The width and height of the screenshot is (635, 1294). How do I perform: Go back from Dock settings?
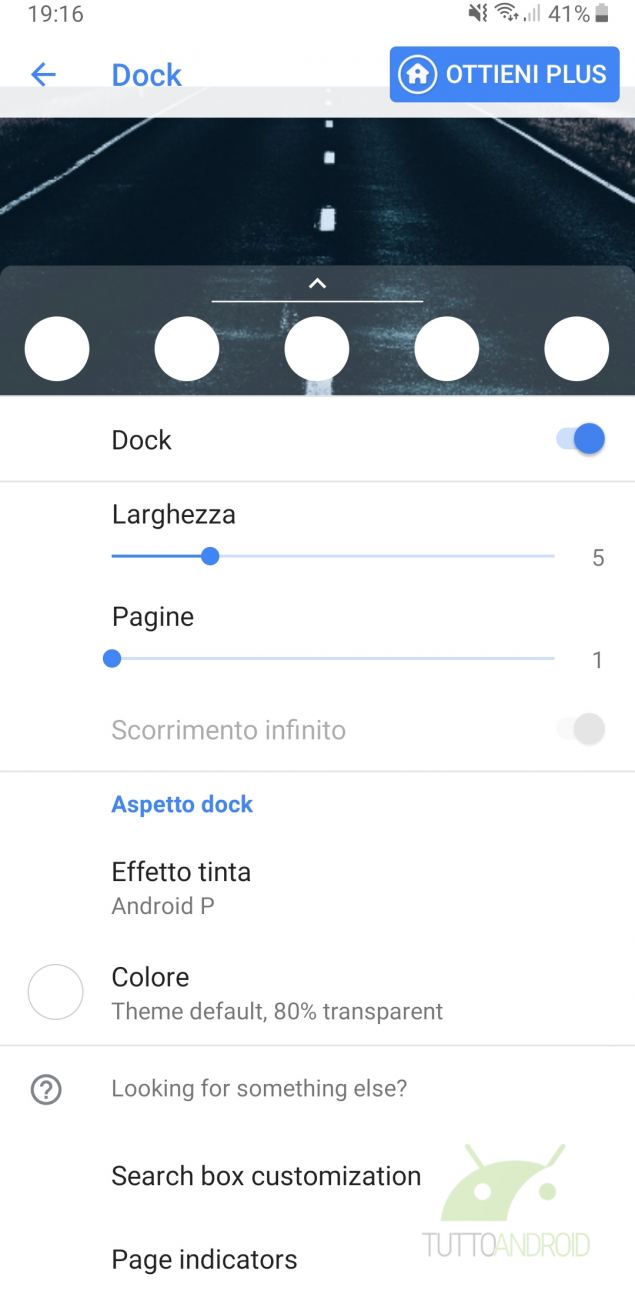pos(43,74)
